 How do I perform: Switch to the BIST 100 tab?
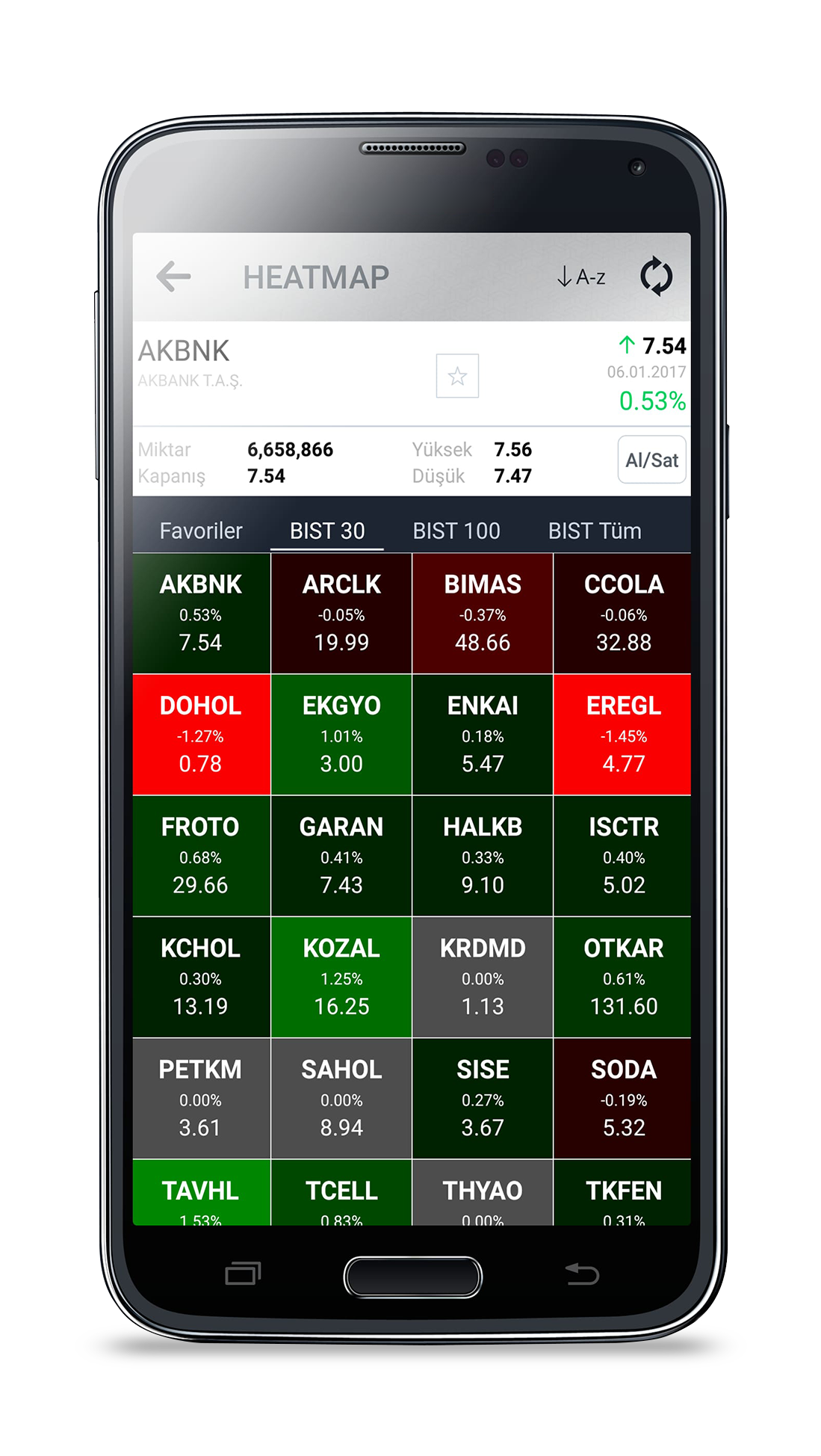click(456, 531)
